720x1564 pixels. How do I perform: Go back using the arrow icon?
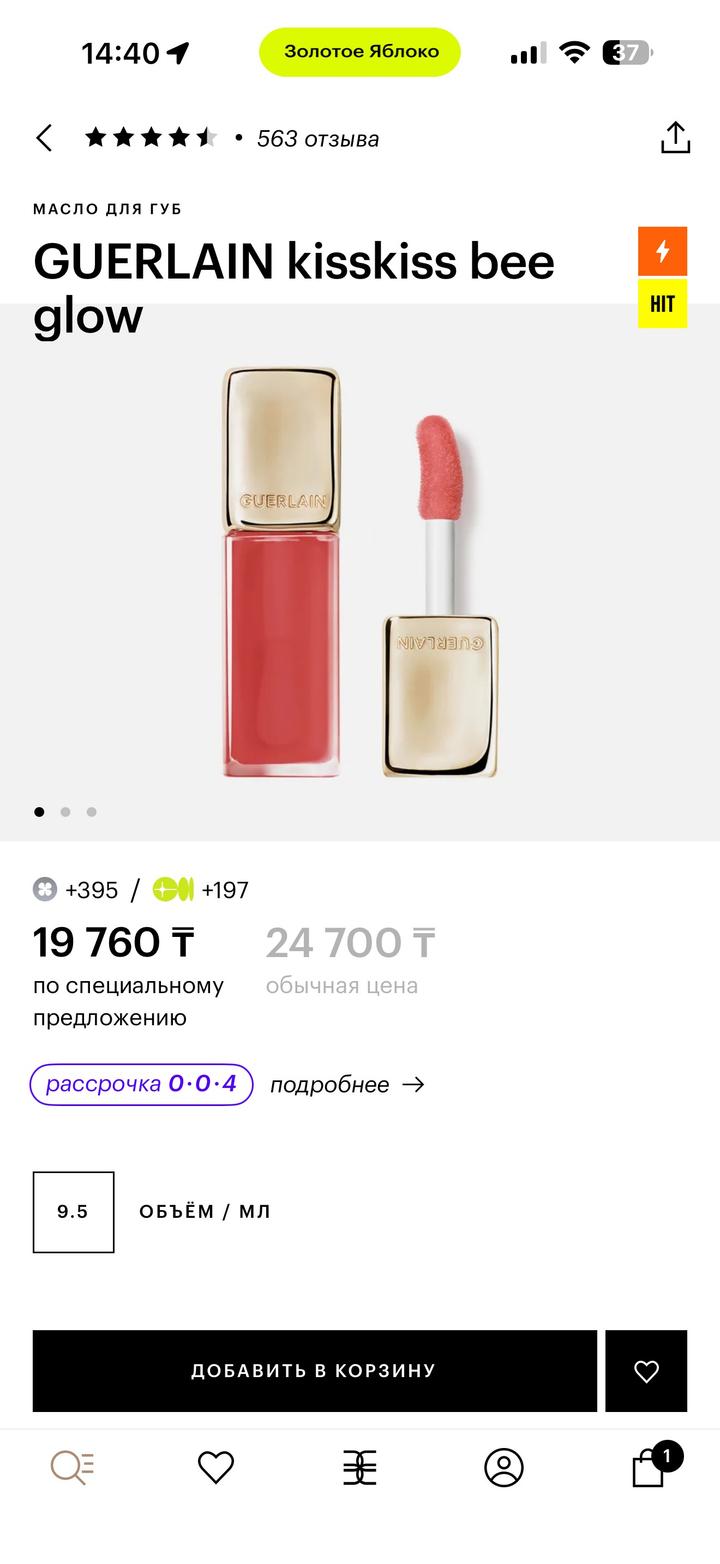click(44, 138)
